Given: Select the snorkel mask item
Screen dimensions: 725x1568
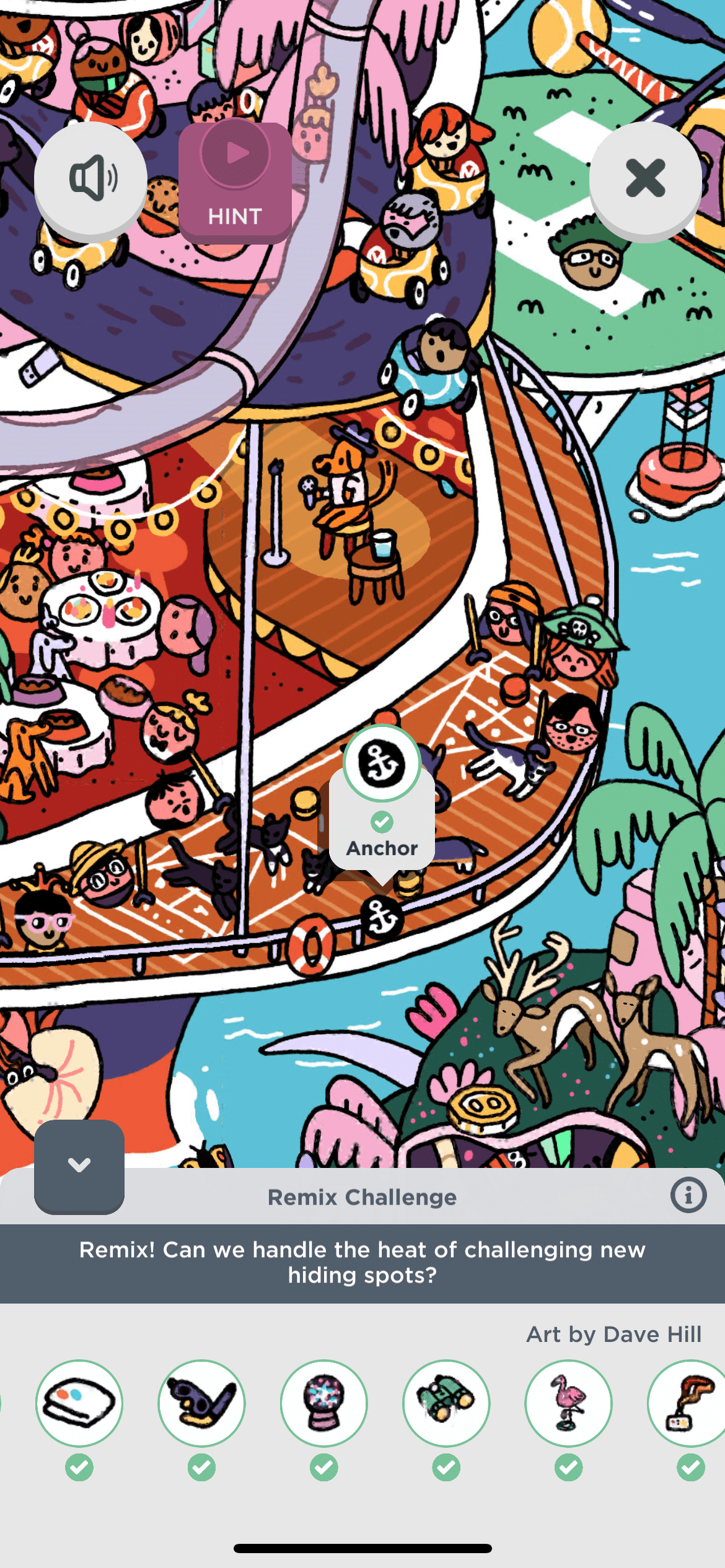Looking at the screenshot, I should click(x=201, y=1403).
